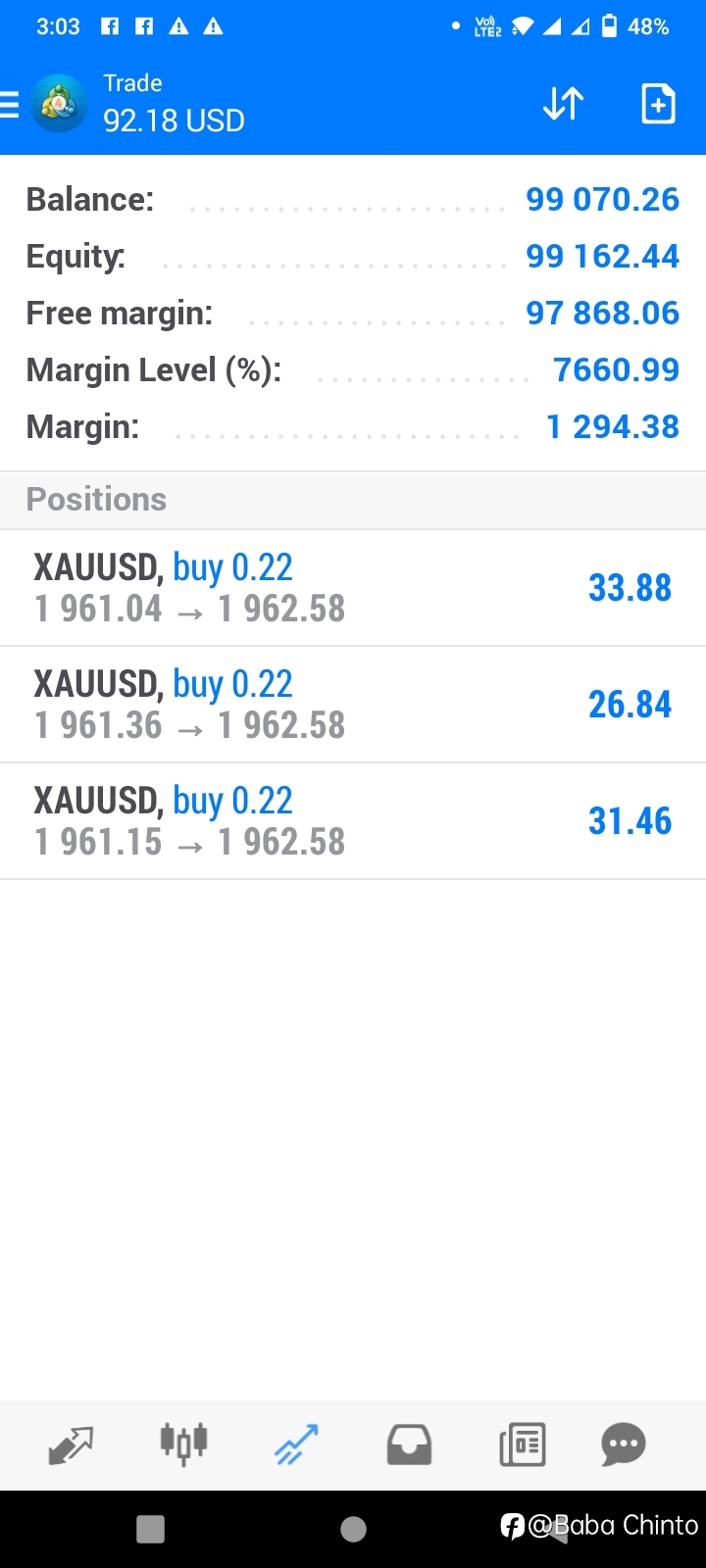
Task: Open the hamburger menu drawer
Action: click(x=9, y=104)
